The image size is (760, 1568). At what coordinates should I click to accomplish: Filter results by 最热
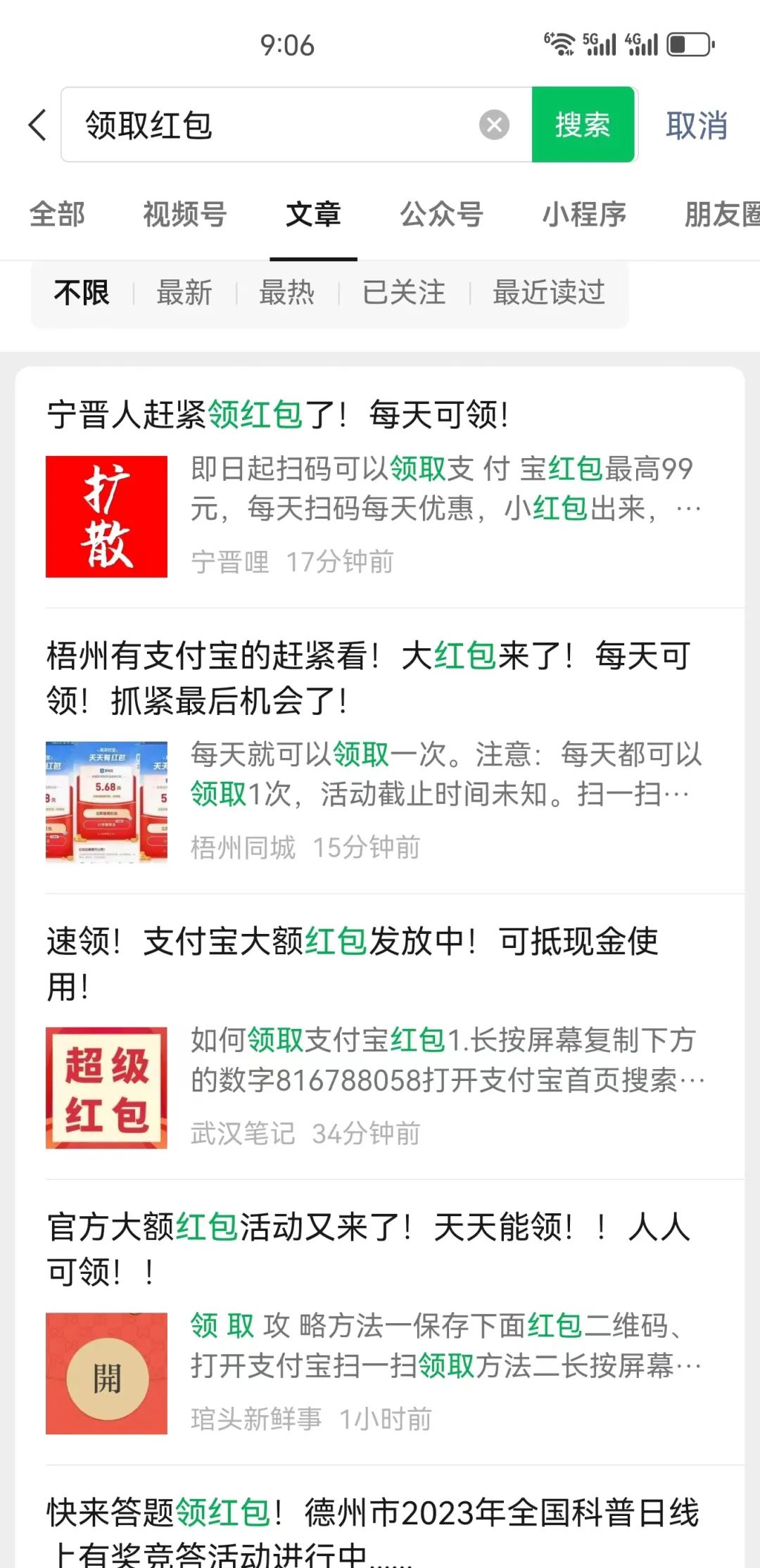(x=286, y=293)
